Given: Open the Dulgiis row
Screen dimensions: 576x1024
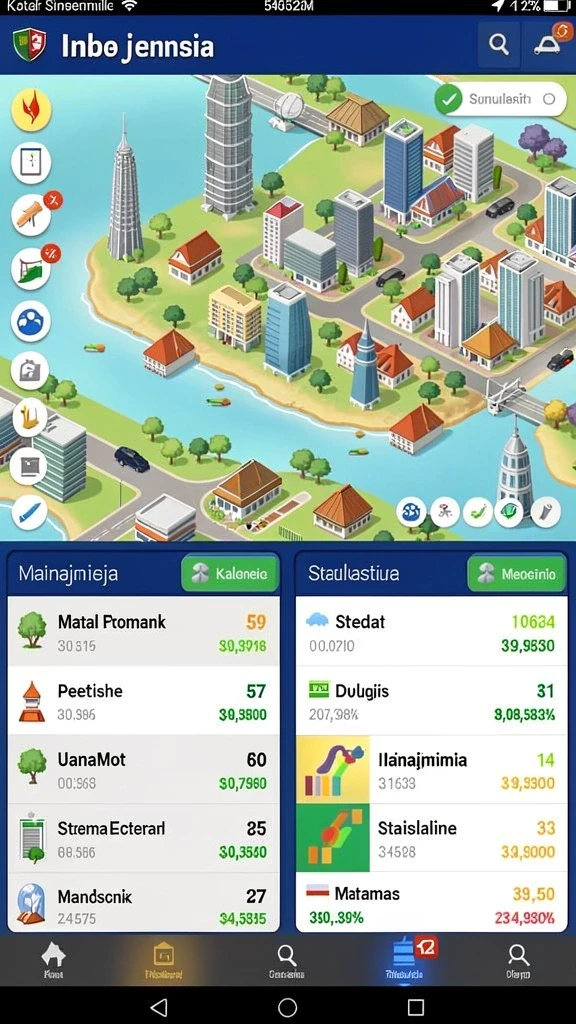Looking at the screenshot, I should coord(432,701).
